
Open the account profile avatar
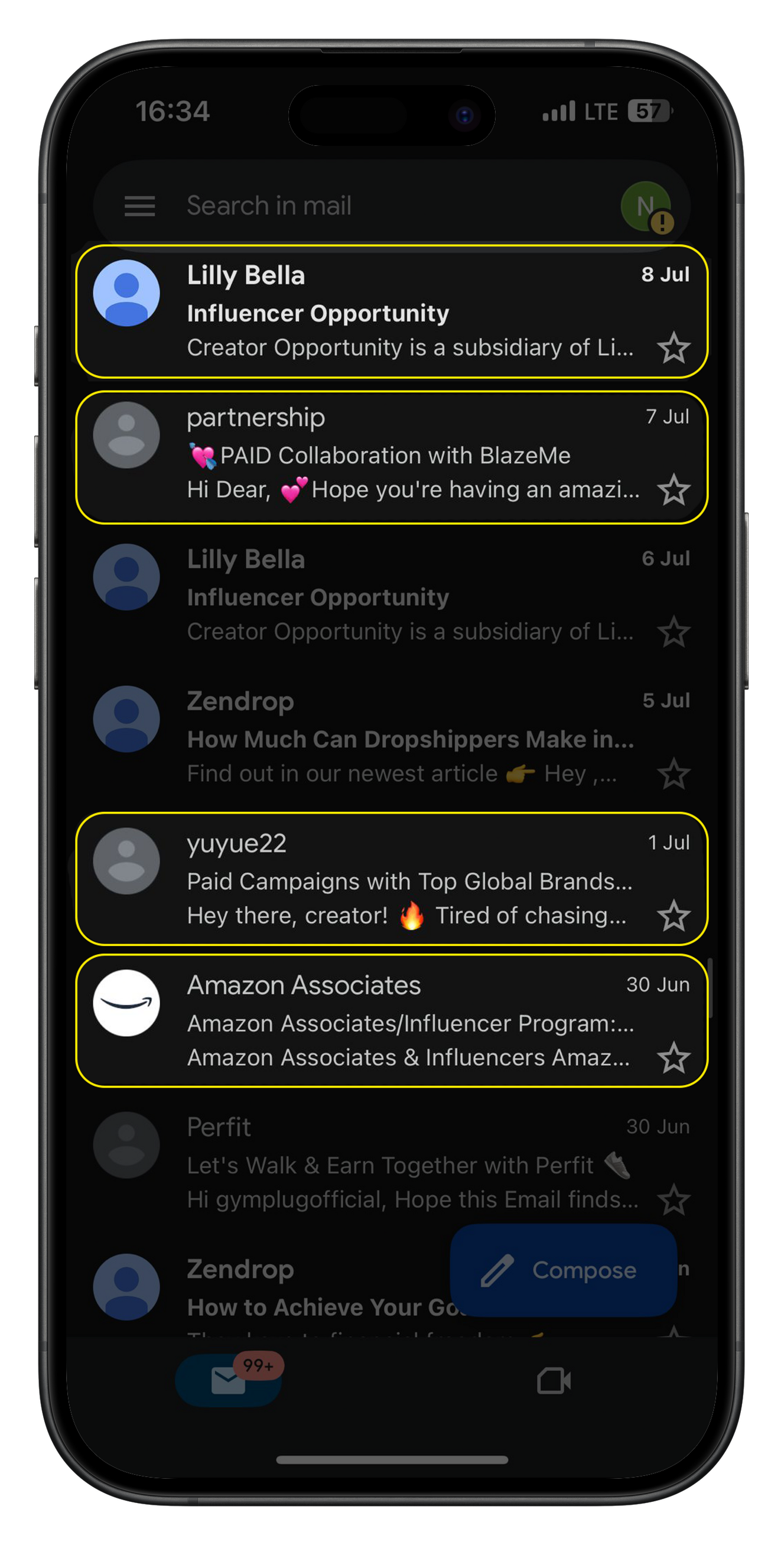646,206
